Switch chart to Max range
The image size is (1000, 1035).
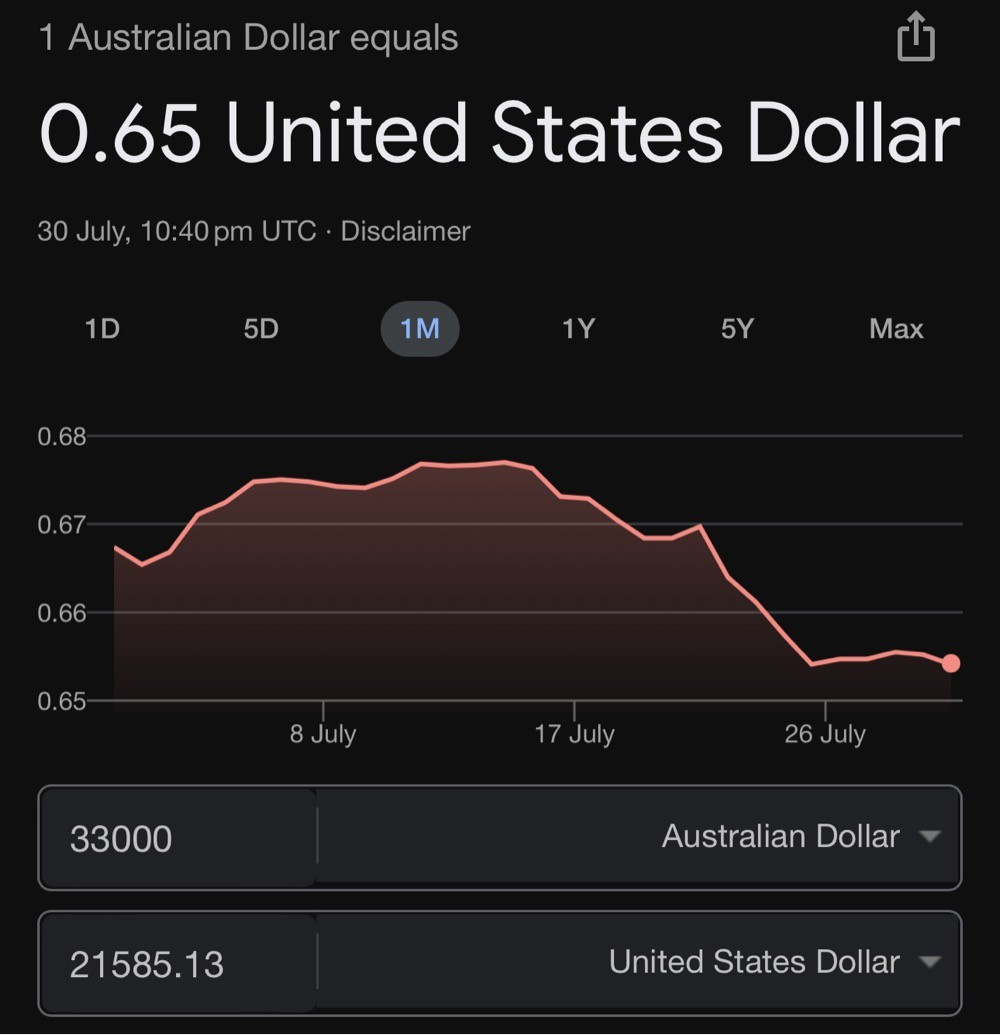(x=896, y=329)
